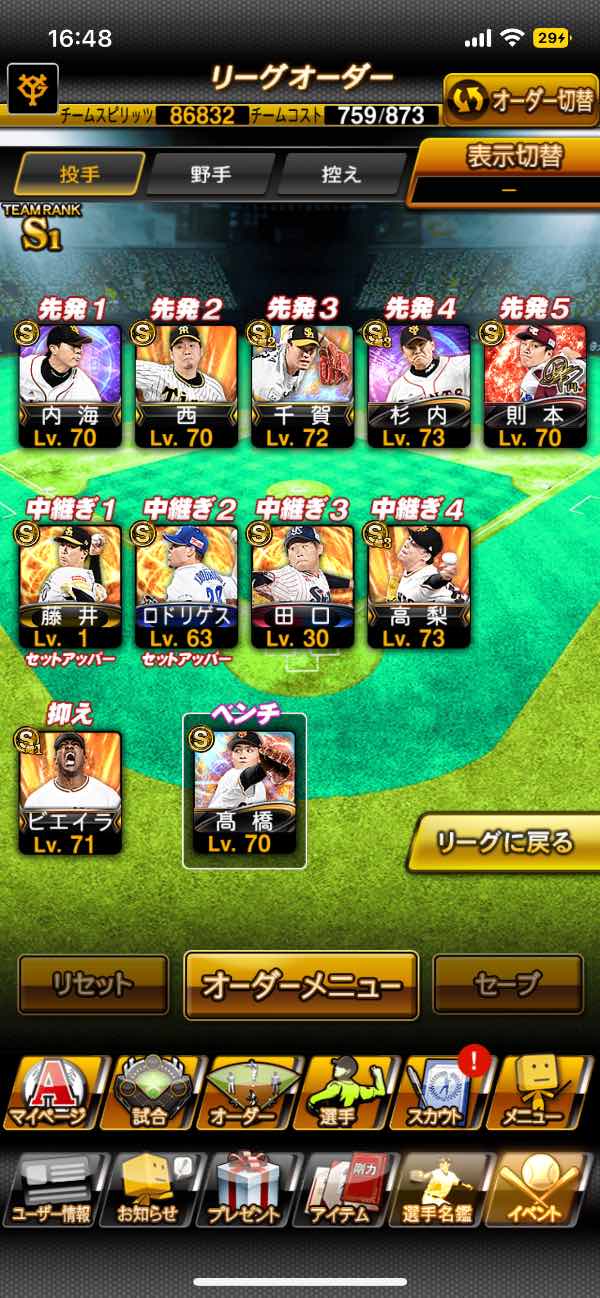Select starting pitcher 千賀 card

(302, 385)
